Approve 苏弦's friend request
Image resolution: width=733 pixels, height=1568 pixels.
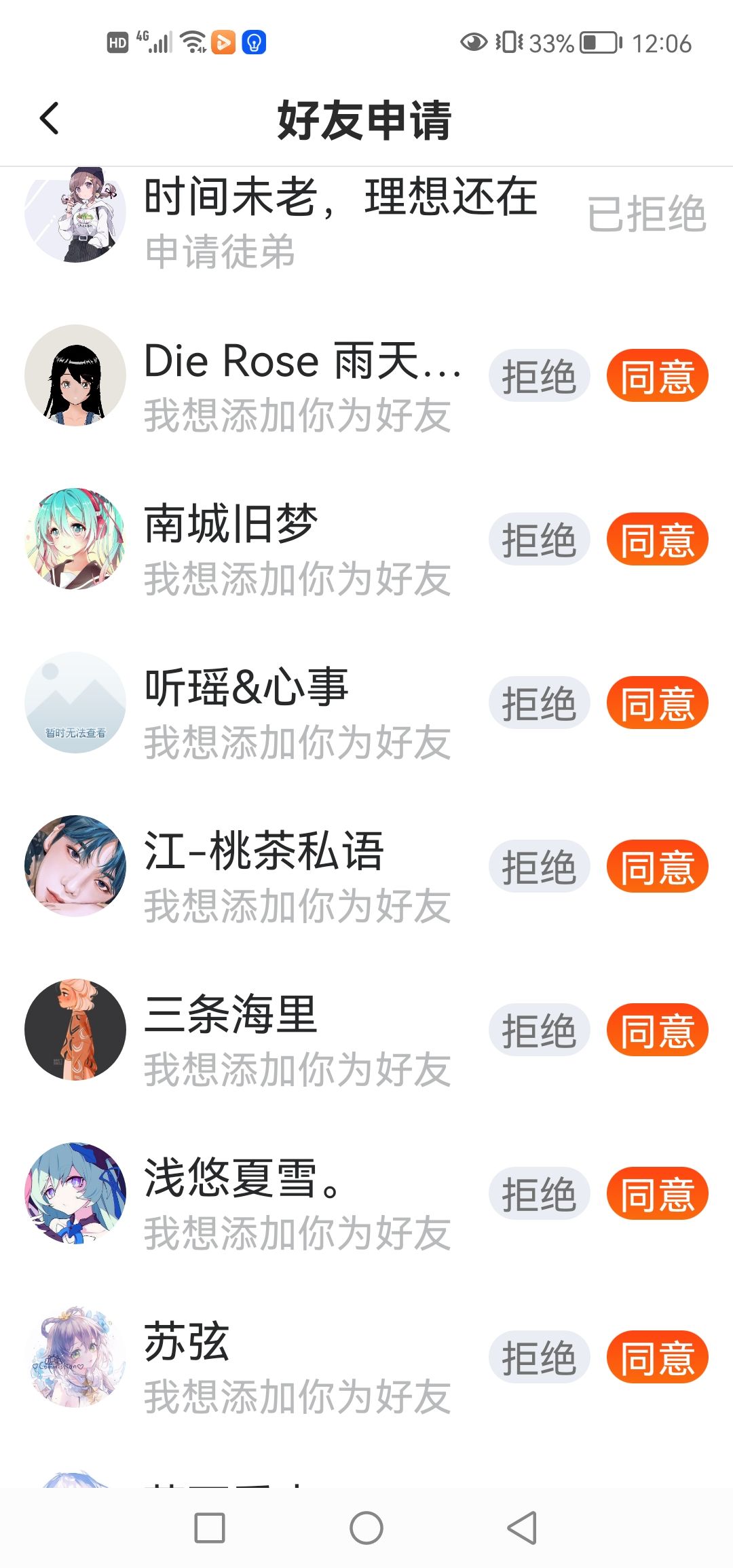click(657, 1358)
